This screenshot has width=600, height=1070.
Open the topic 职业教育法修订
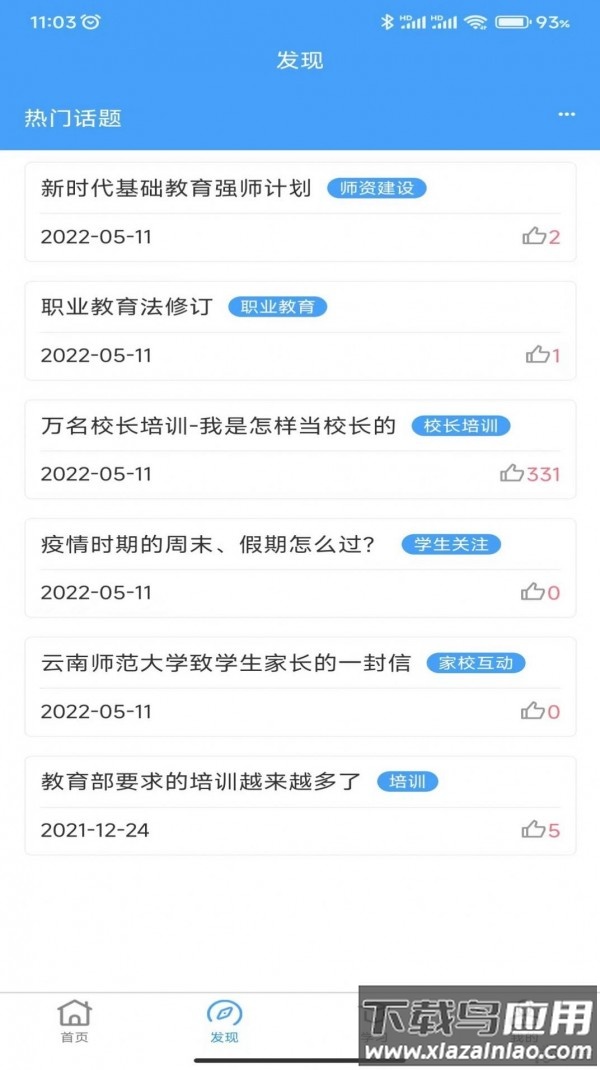coord(126,307)
